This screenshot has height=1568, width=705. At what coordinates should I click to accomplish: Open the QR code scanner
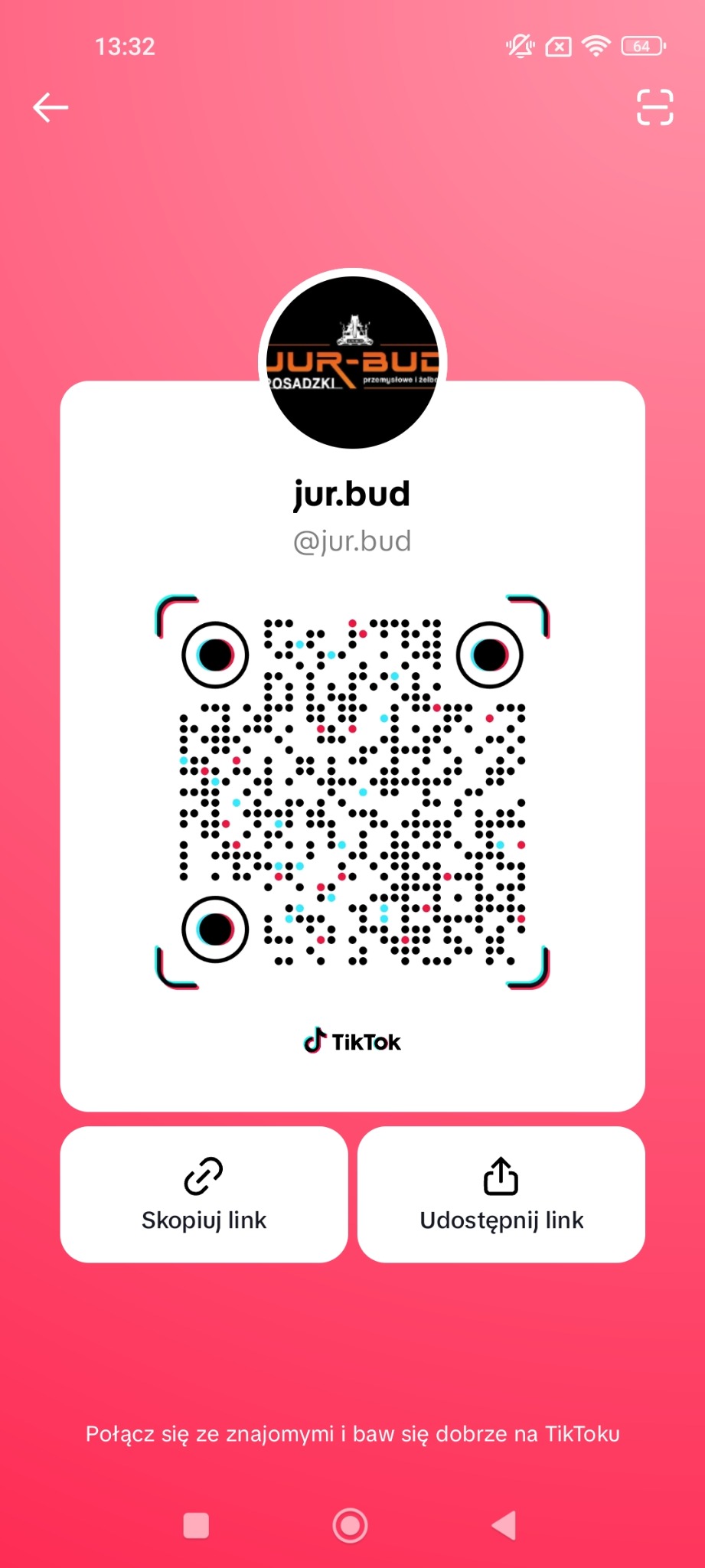click(654, 107)
